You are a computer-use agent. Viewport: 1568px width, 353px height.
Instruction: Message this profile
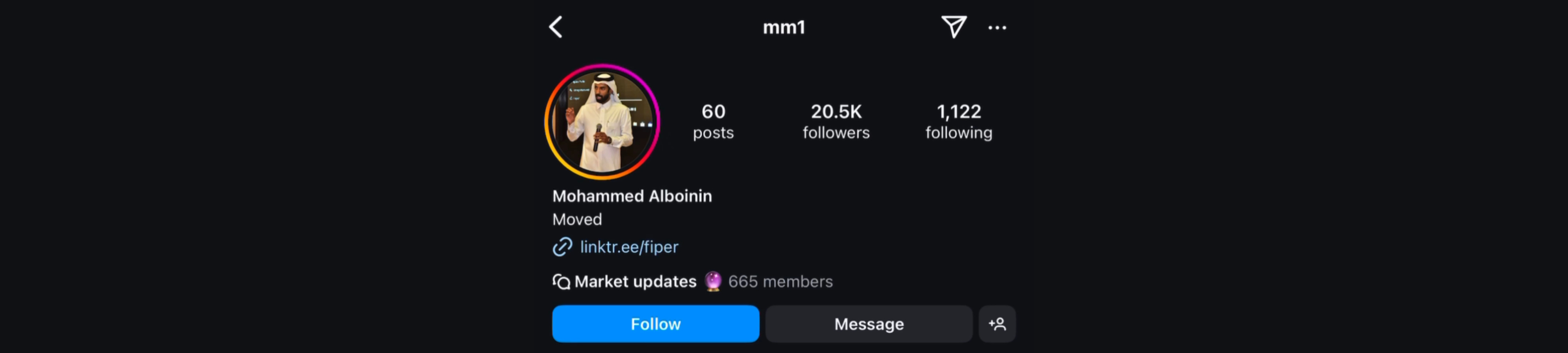[869, 324]
